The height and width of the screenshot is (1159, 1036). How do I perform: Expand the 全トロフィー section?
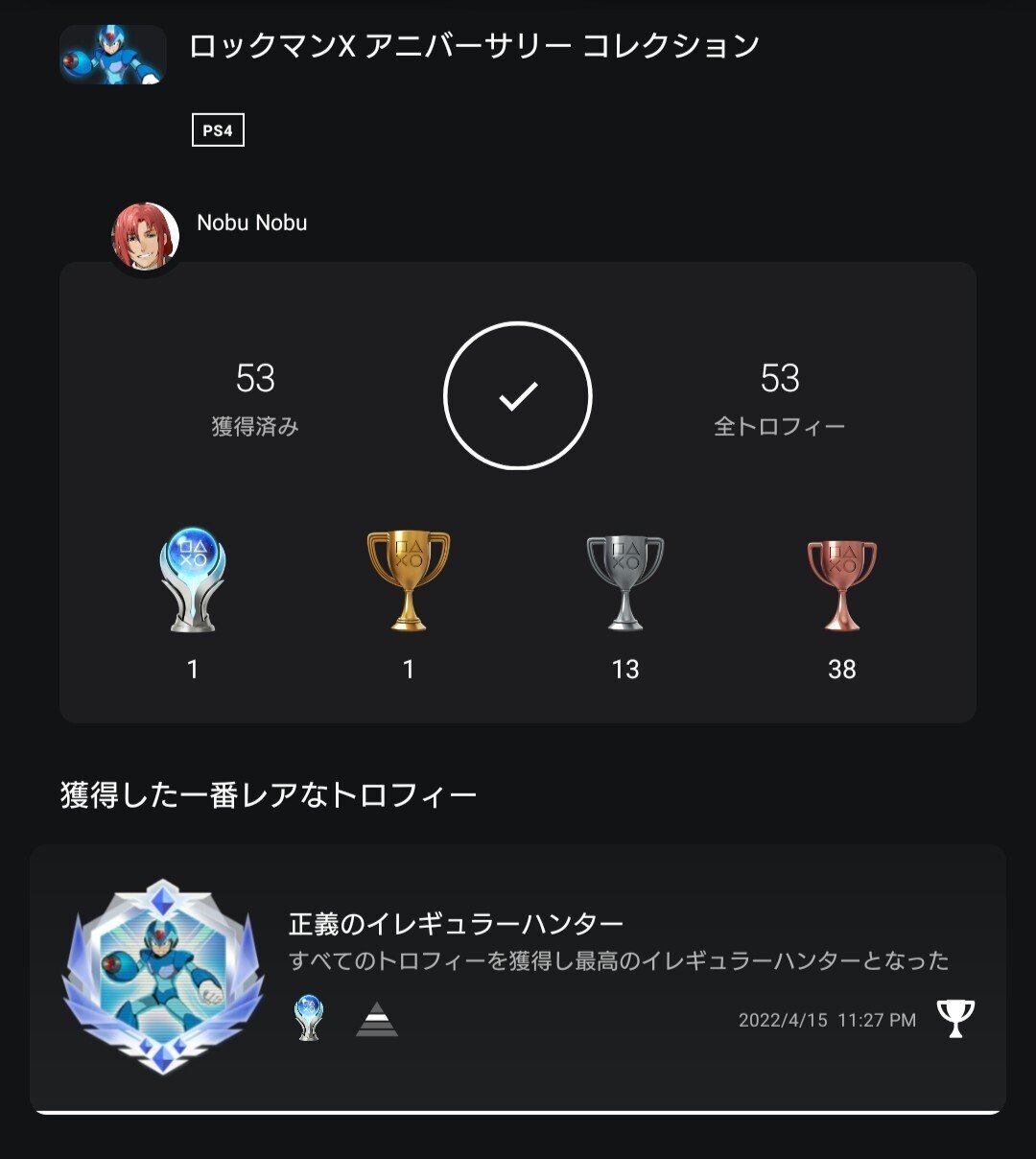[x=780, y=394]
